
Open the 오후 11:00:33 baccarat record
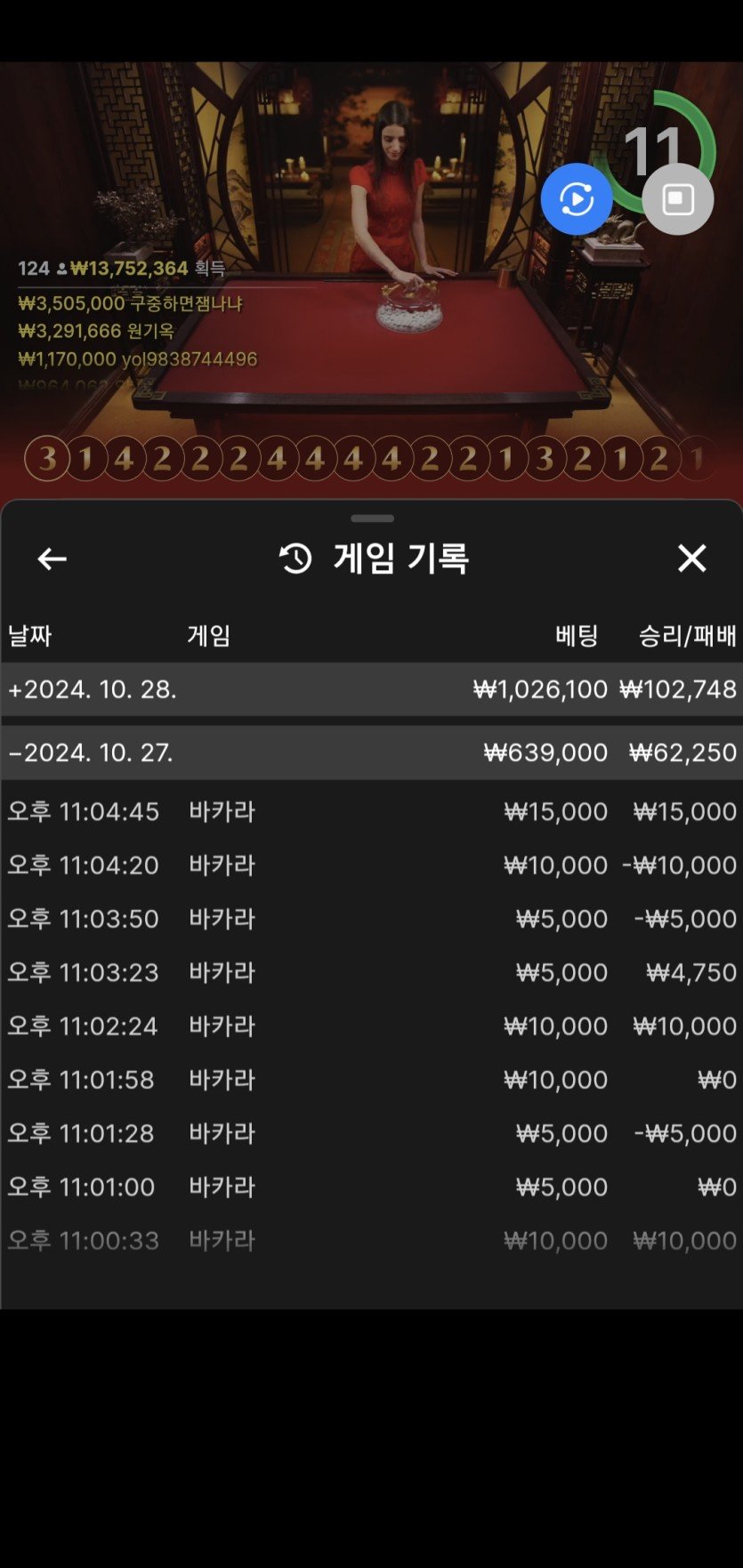pyautogui.click(x=371, y=1240)
